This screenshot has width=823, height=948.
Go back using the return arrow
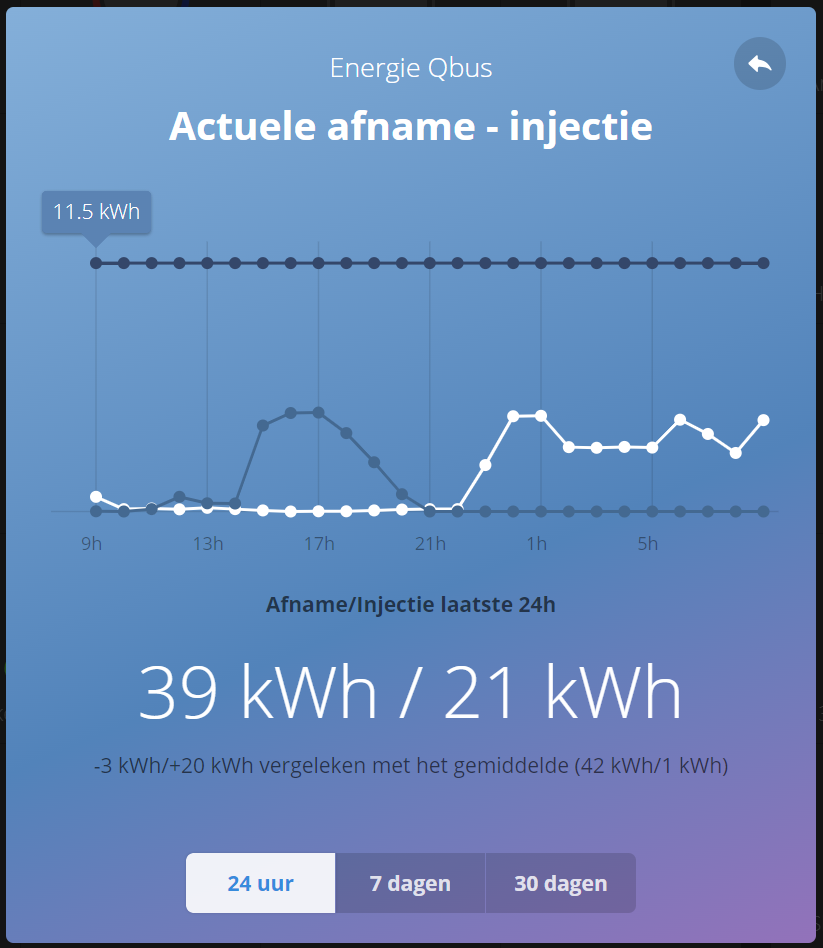coord(759,64)
